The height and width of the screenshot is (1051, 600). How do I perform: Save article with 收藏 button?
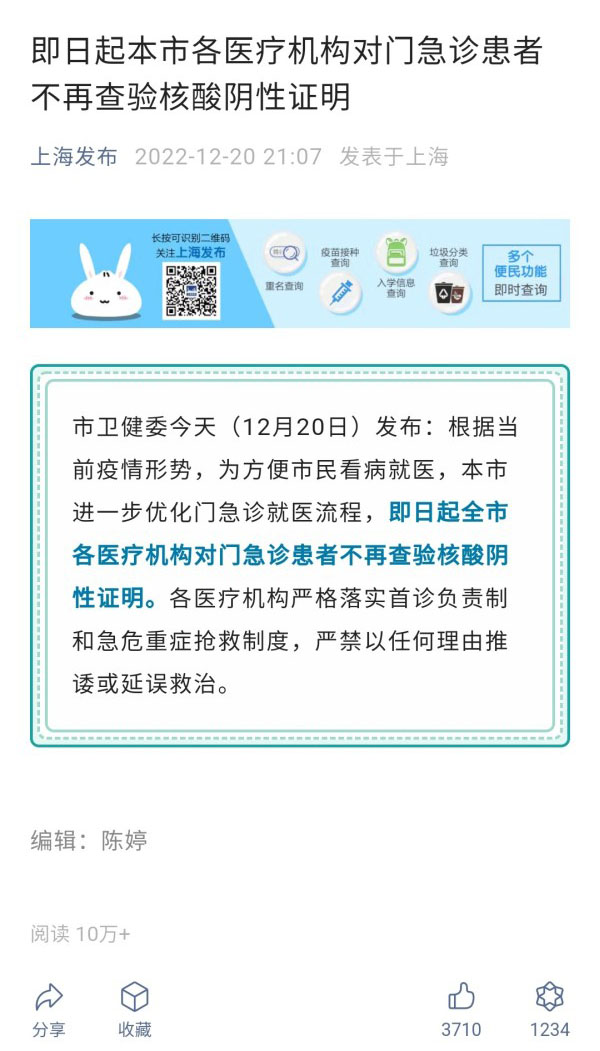pos(134,1008)
